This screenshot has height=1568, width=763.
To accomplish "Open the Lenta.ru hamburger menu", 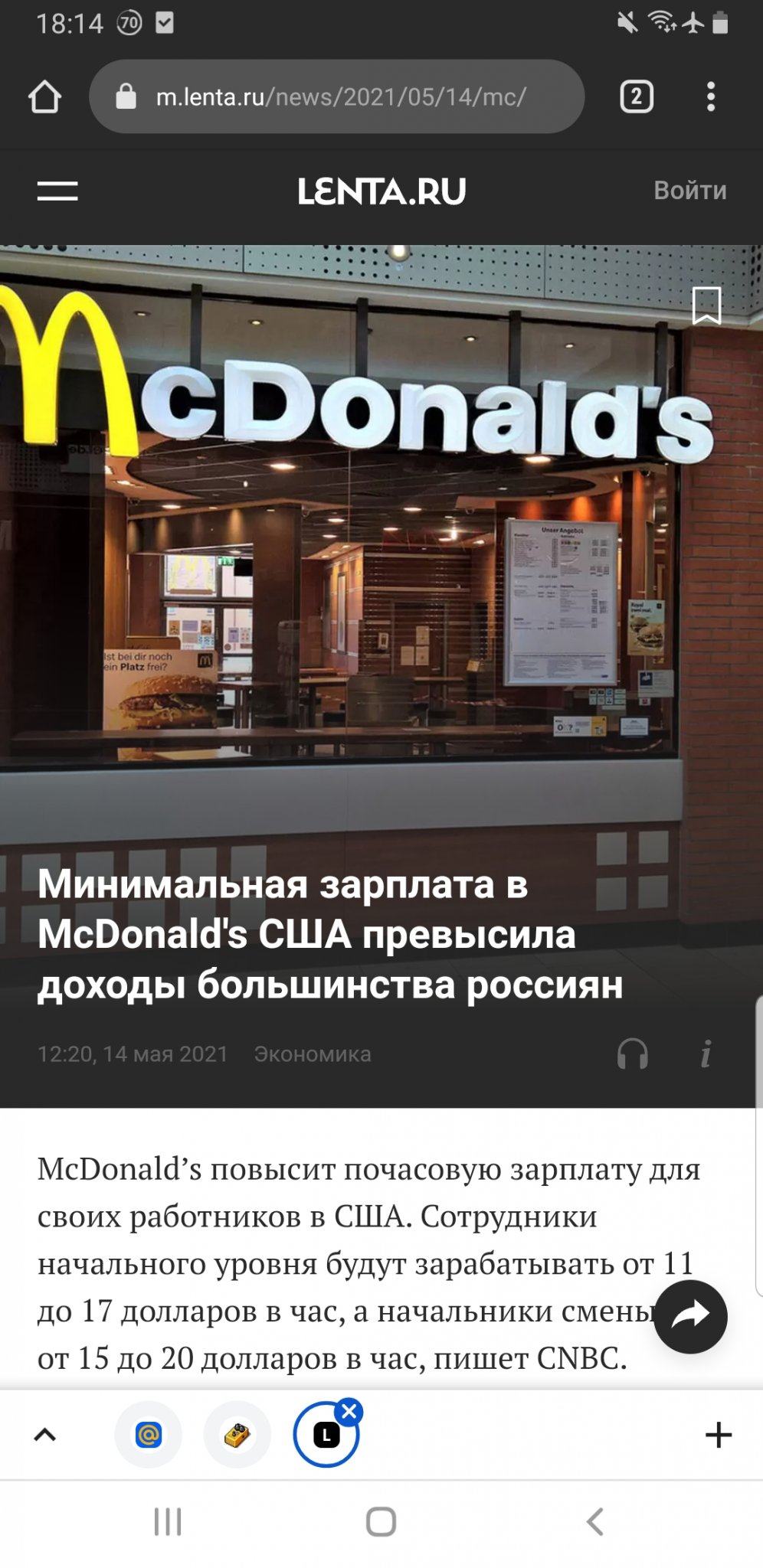I will tap(57, 191).
